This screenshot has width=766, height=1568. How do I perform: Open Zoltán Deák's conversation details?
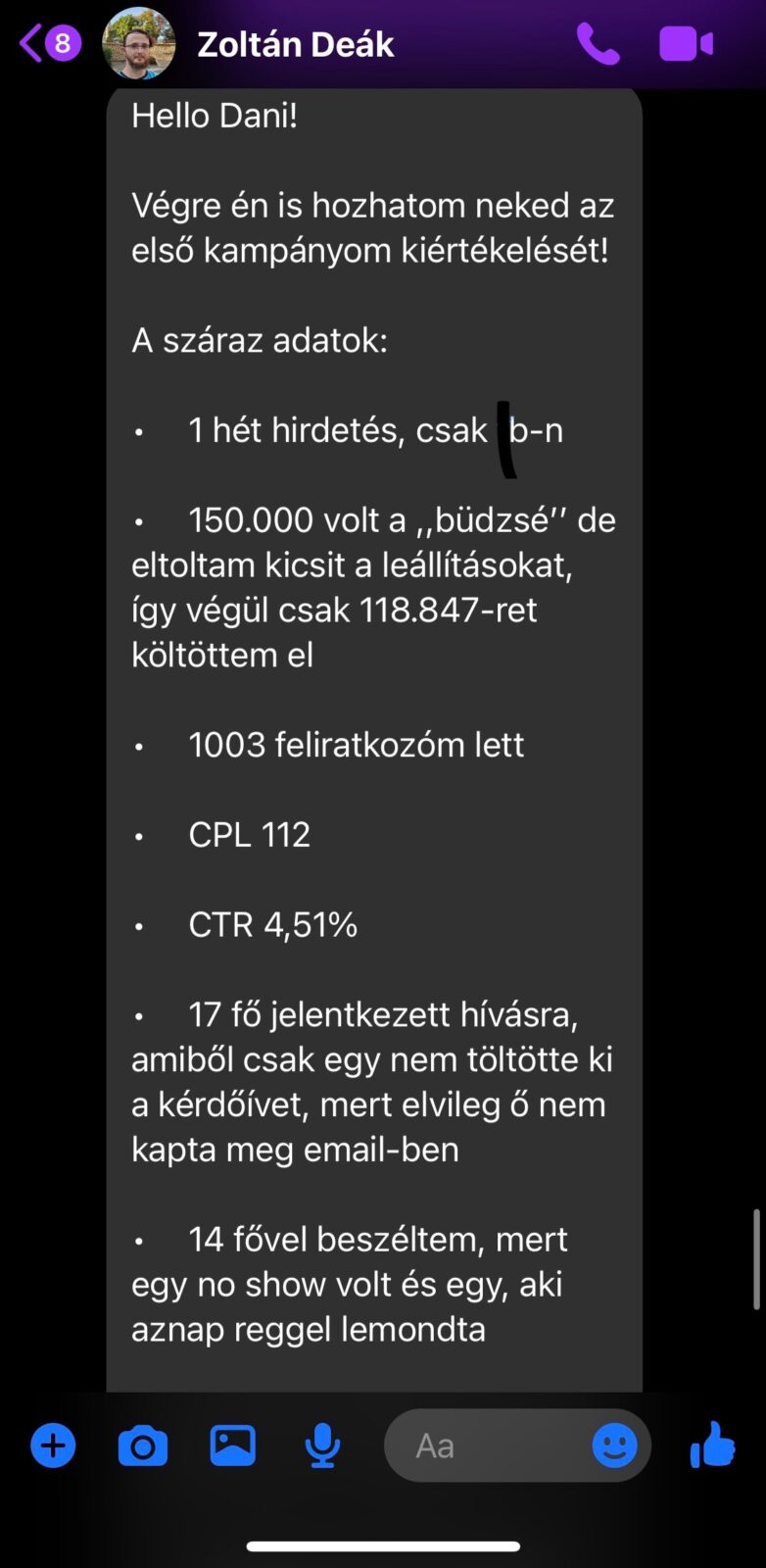point(295,44)
